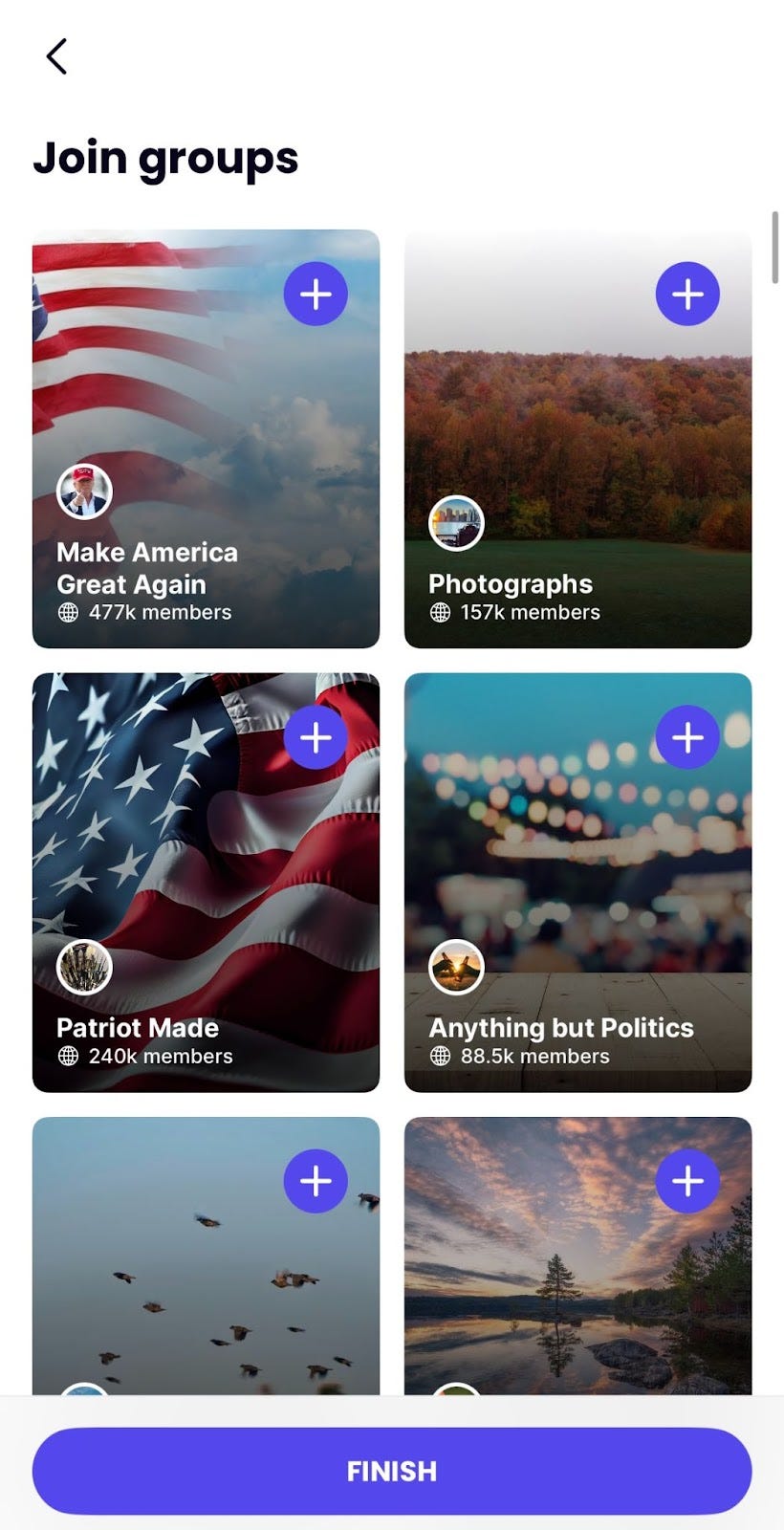Join the Make America Great Again group

click(316, 294)
